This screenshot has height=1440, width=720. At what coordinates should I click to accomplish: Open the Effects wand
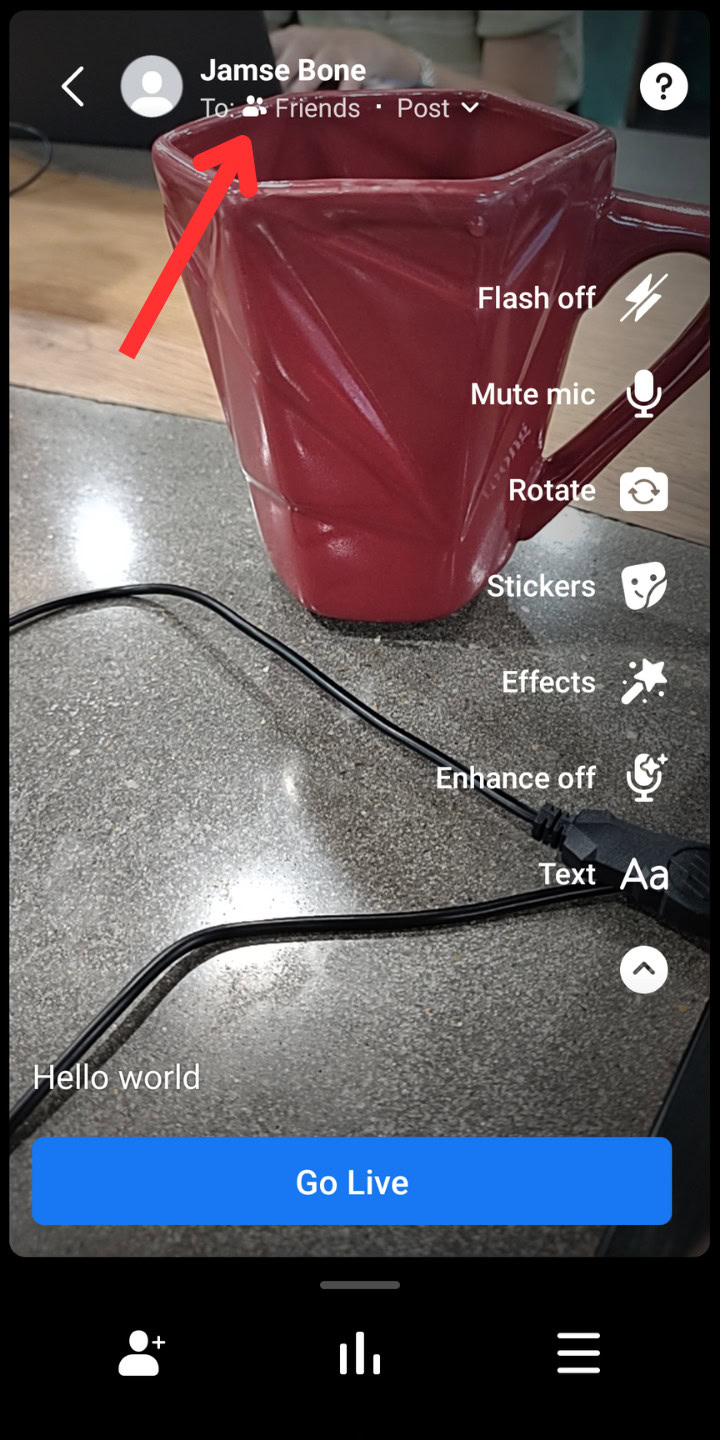[643, 682]
